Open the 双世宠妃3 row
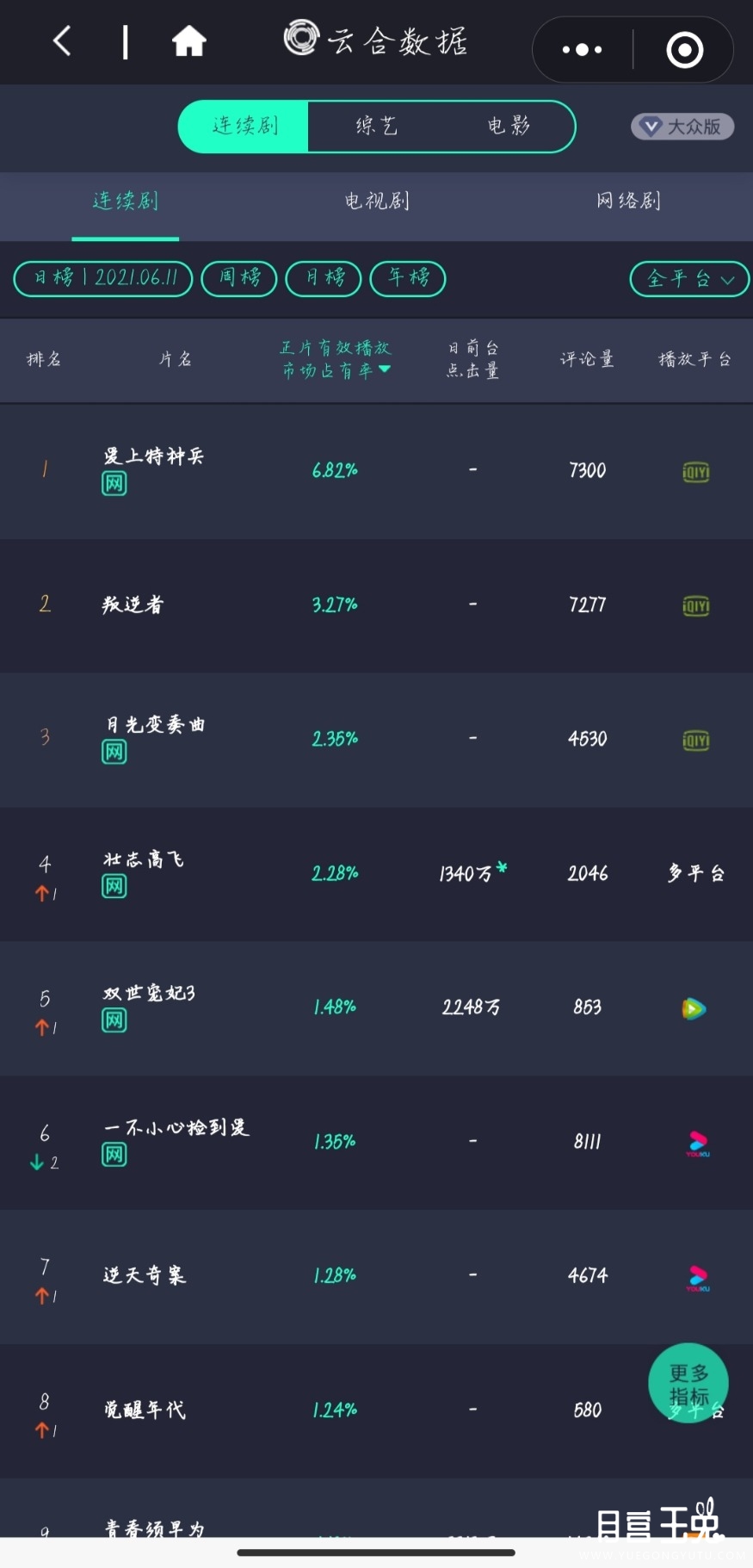The image size is (753, 1568). coord(376,1008)
